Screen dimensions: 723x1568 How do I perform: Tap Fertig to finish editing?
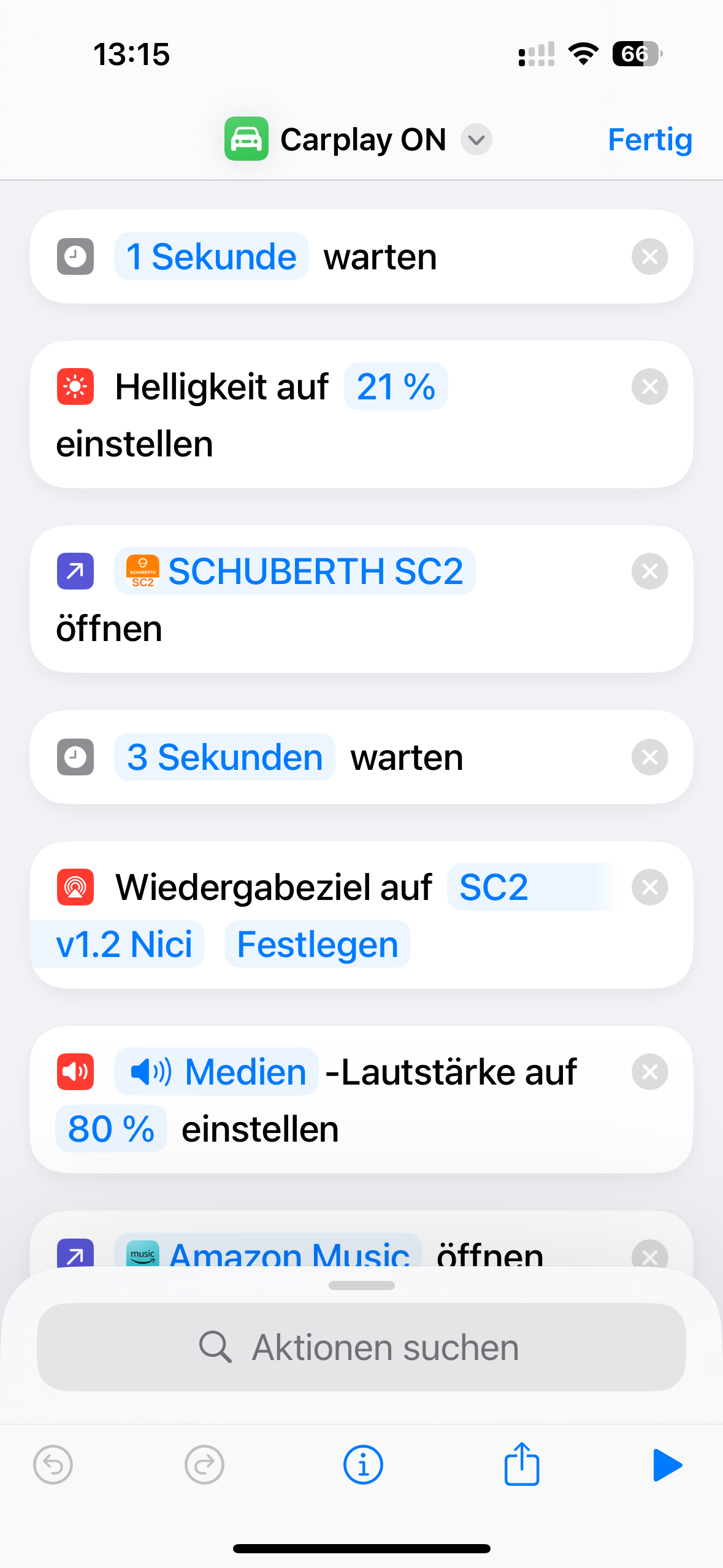click(649, 140)
